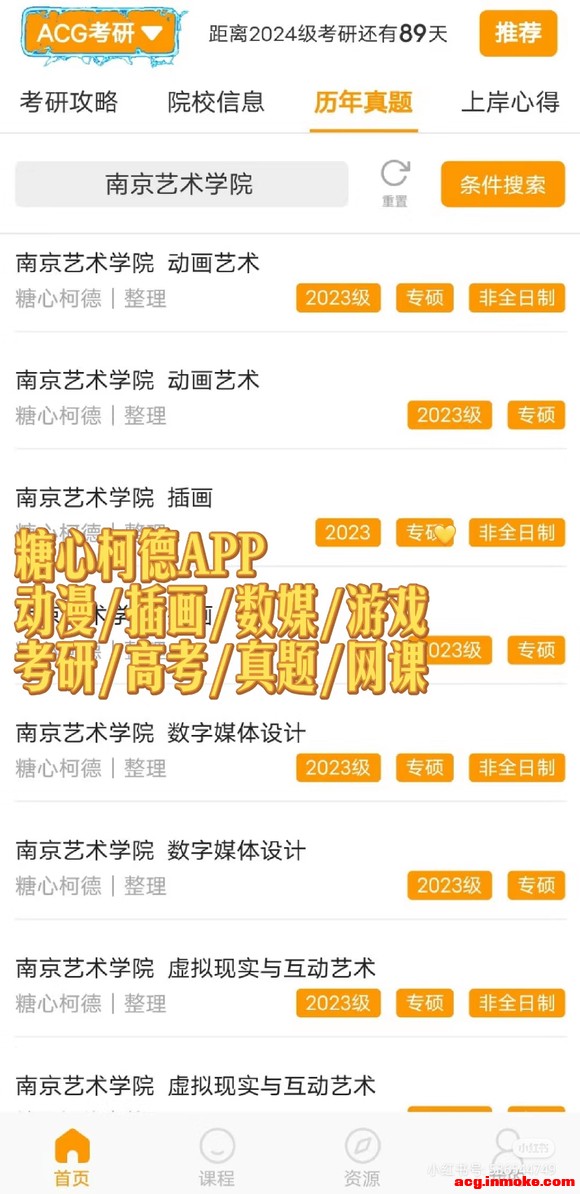Reset filters with the 重置 icon
Screen dimensions: 580x1194
pos(395,184)
